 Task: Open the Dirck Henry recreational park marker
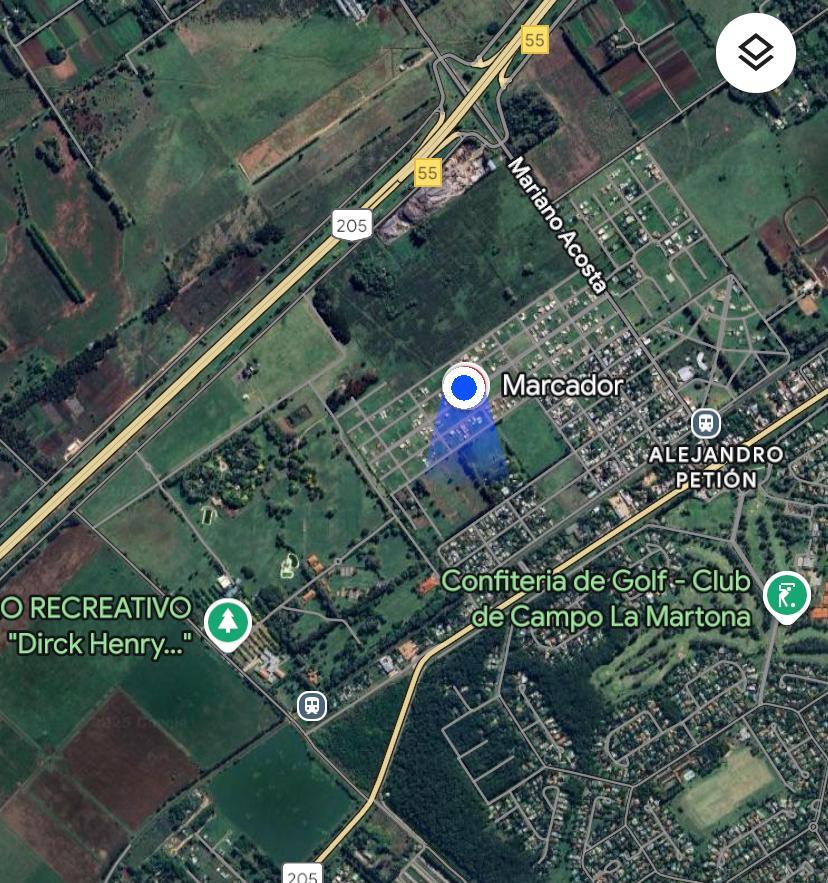click(x=228, y=622)
